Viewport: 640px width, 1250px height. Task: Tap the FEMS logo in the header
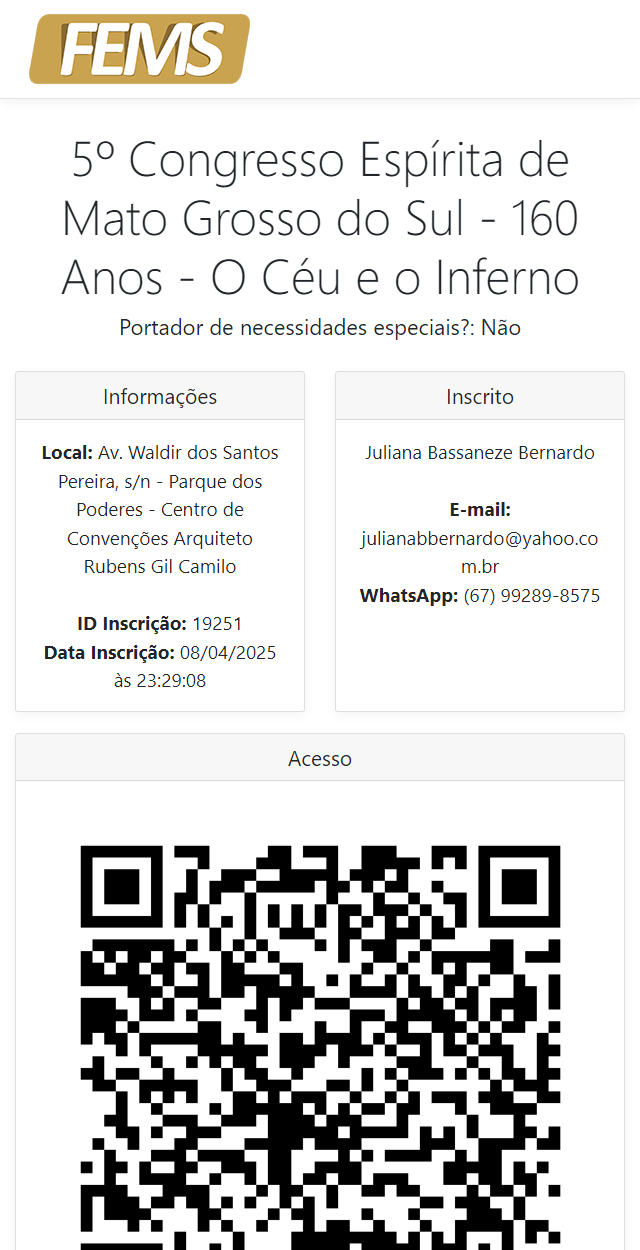coord(140,49)
